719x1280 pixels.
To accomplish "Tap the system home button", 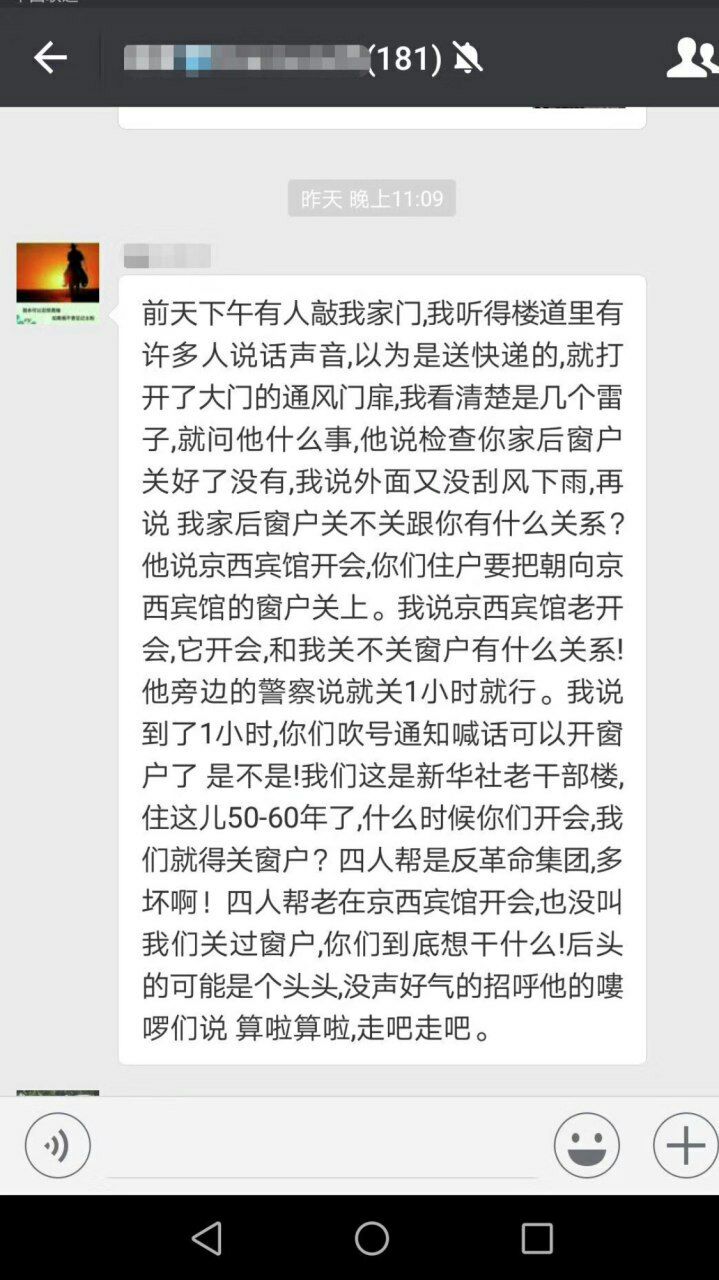I will [x=371, y=1238].
